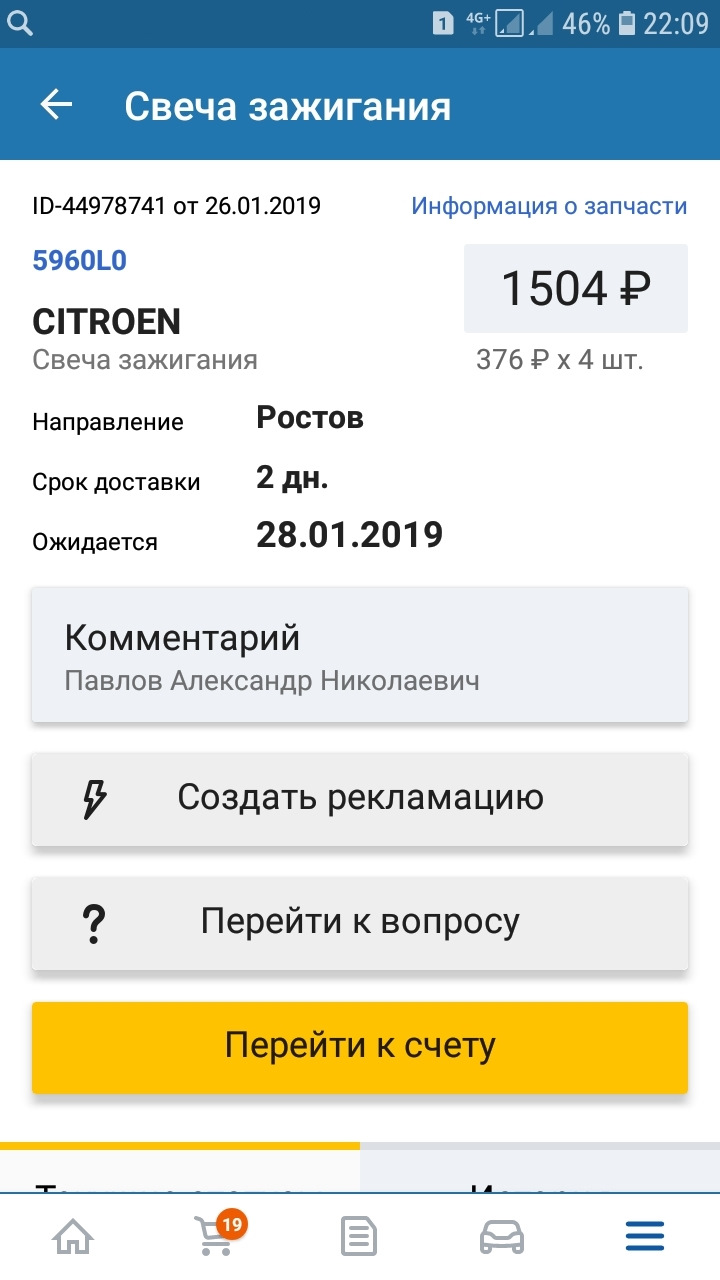Image resolution: width=720 pixels, height=1280 pixels.
Task: Open the hamburger menu tab
Action: 645,1238
